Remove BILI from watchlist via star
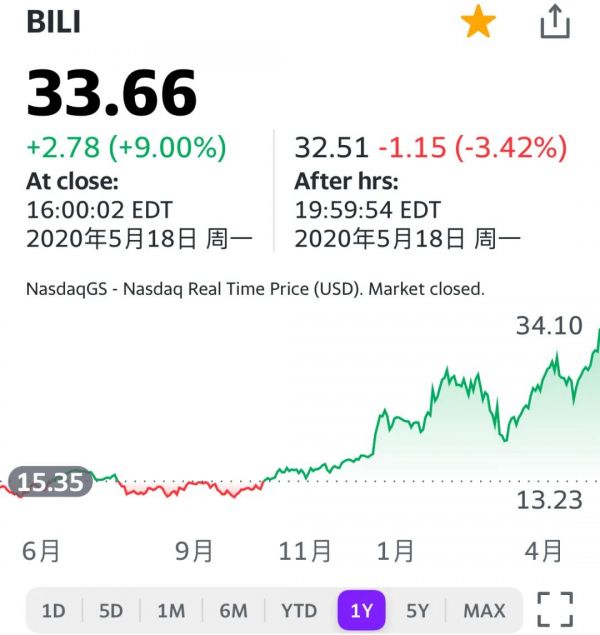The height and width of the screenshot is (635, 600). tap(478, 22)
